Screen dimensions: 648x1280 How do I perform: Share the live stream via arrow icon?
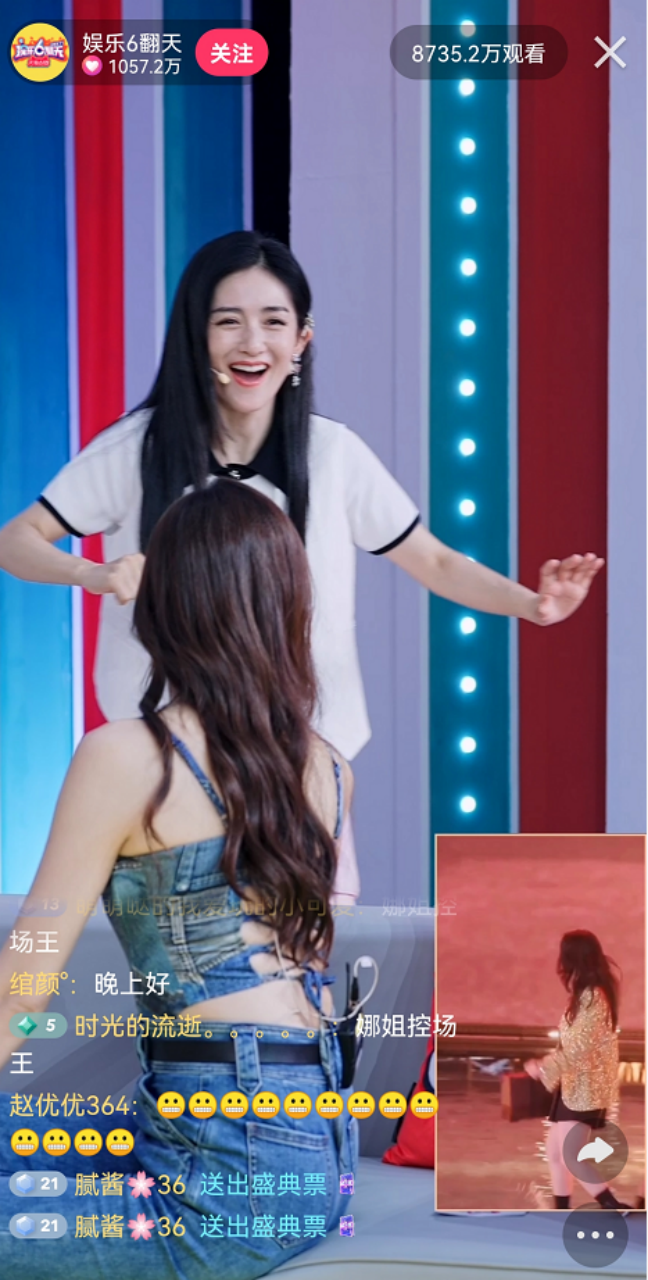(x=595, y=1151)
